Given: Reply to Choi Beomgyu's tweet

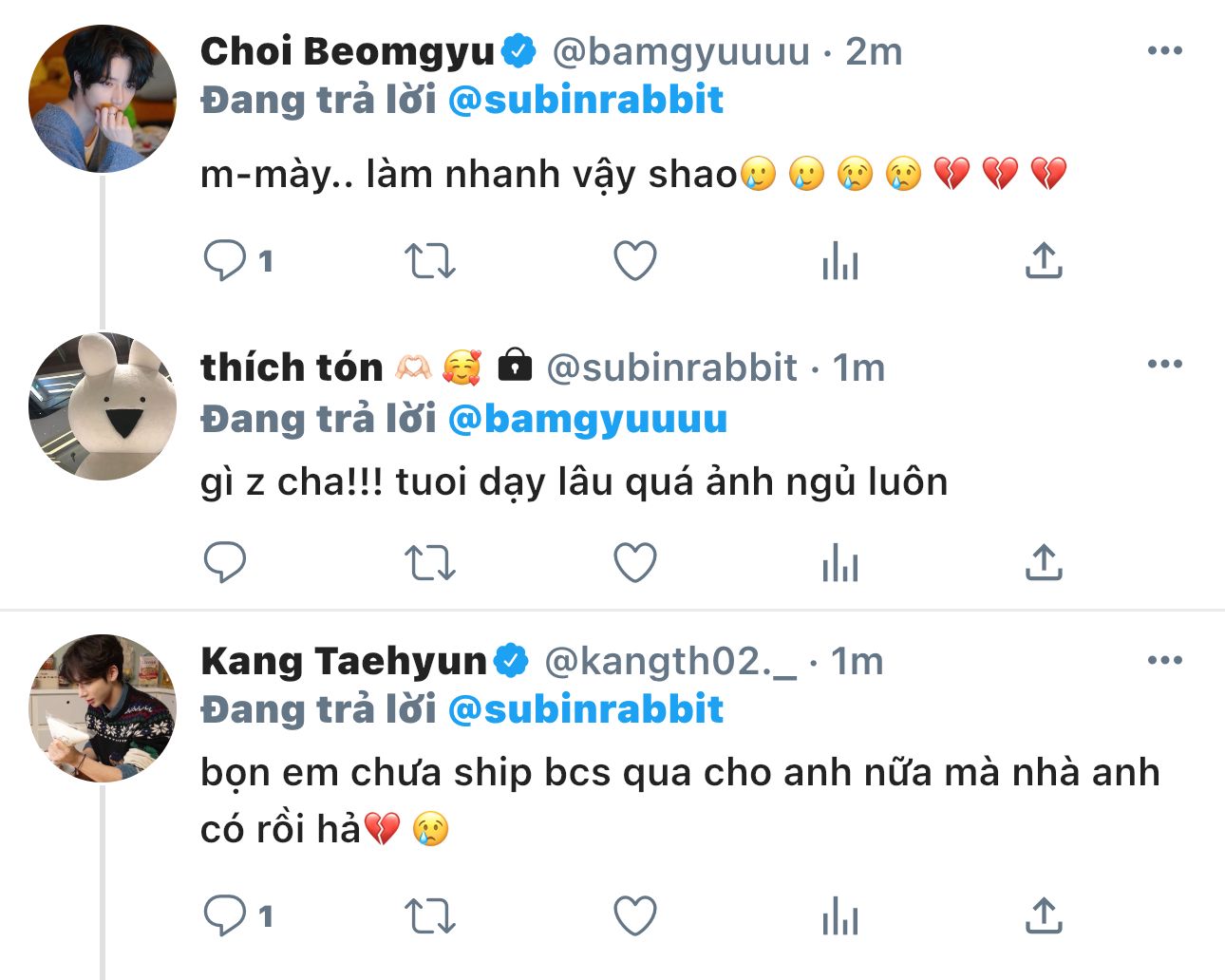Looking at the screenshot, I should tap(225, 260).
